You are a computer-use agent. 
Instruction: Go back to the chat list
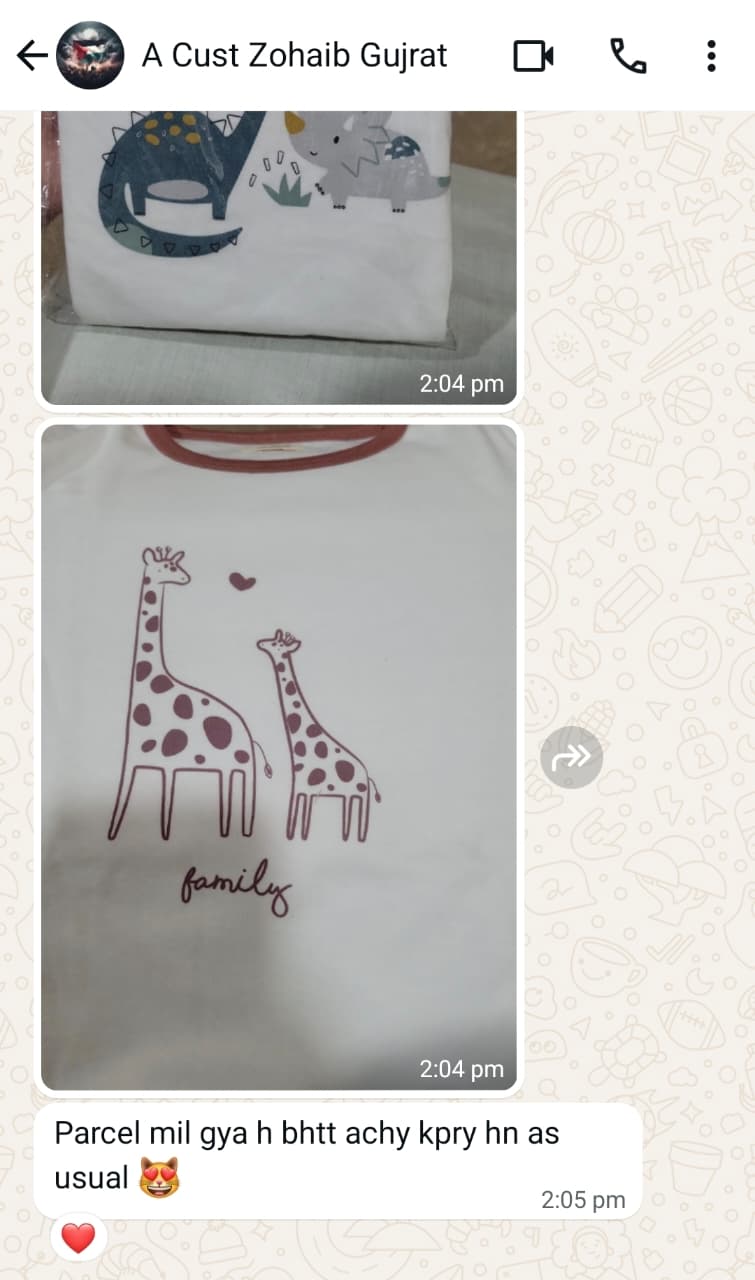click(x=32, y=56)
